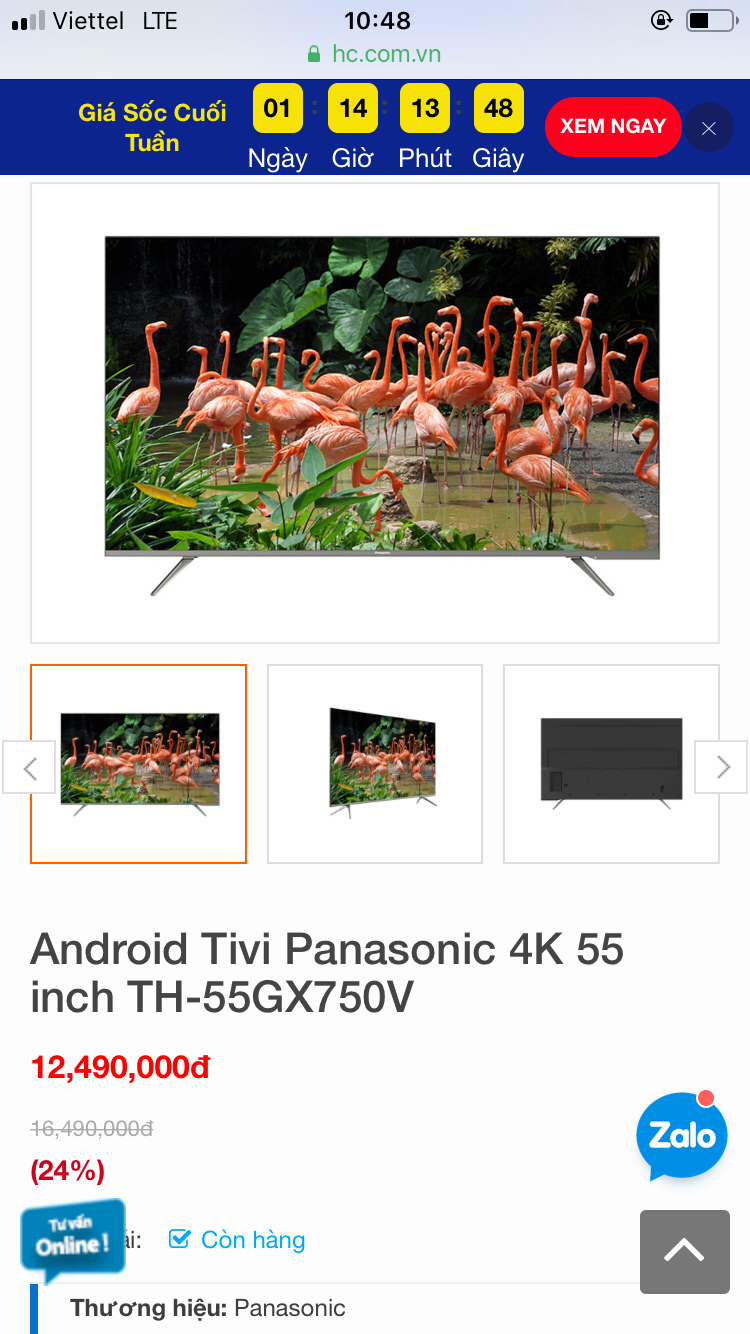Viewport: 750px width, 1334px height.
Task: Open the main Panasonic TV product image
Action: pyautogui.click(x=375, y=413)
